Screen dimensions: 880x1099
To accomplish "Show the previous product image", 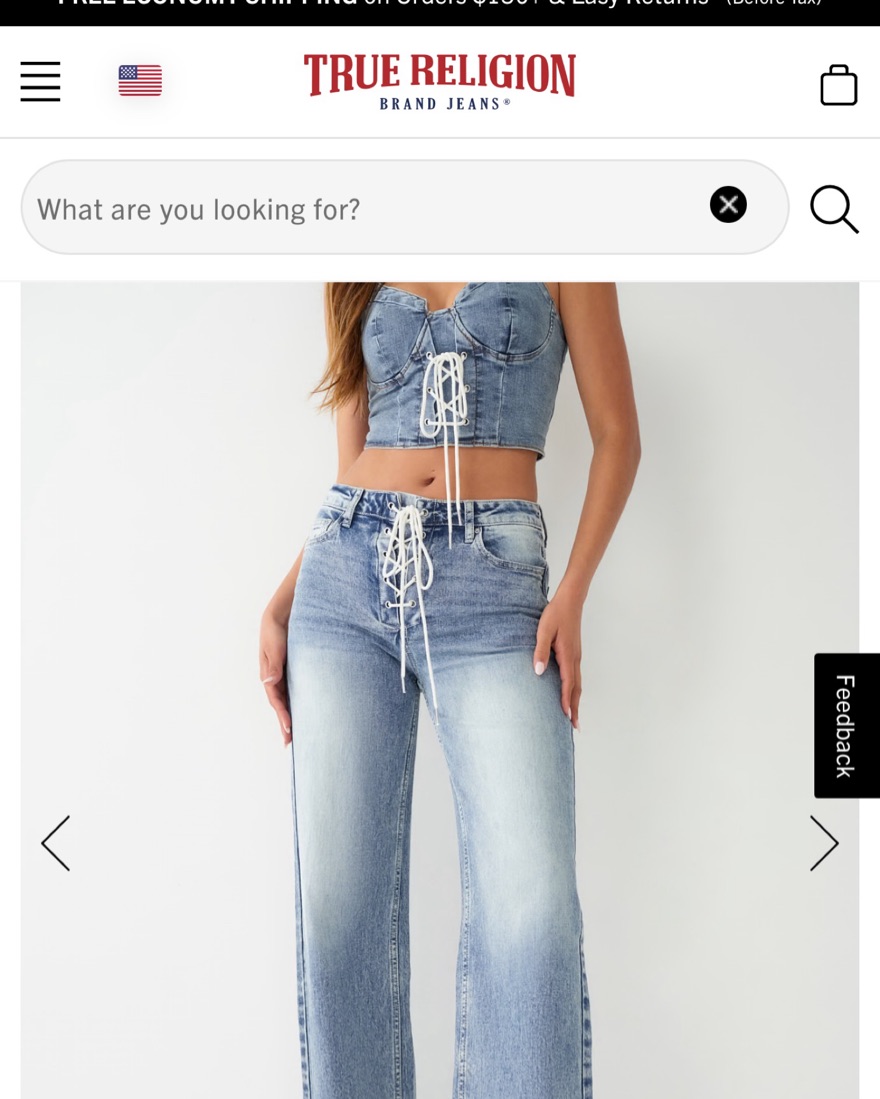I will [56, 843].
